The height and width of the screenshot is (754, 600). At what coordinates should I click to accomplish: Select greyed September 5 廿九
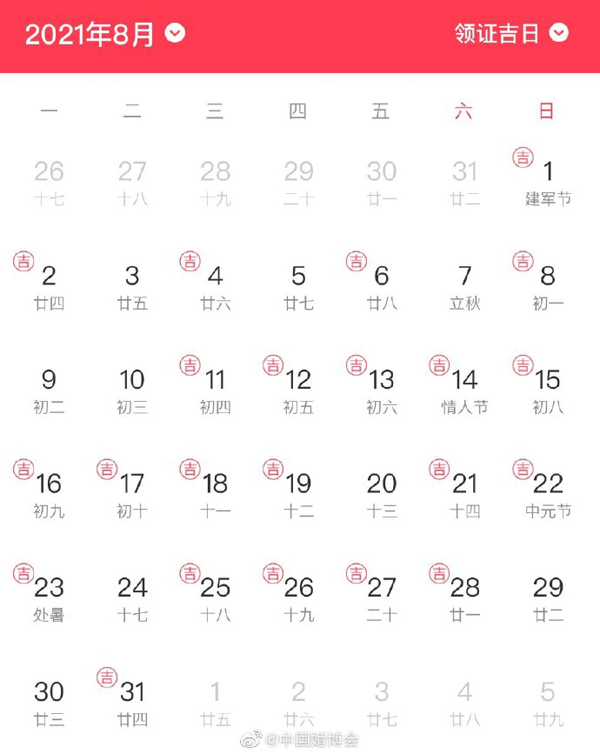tap(547, 701)
